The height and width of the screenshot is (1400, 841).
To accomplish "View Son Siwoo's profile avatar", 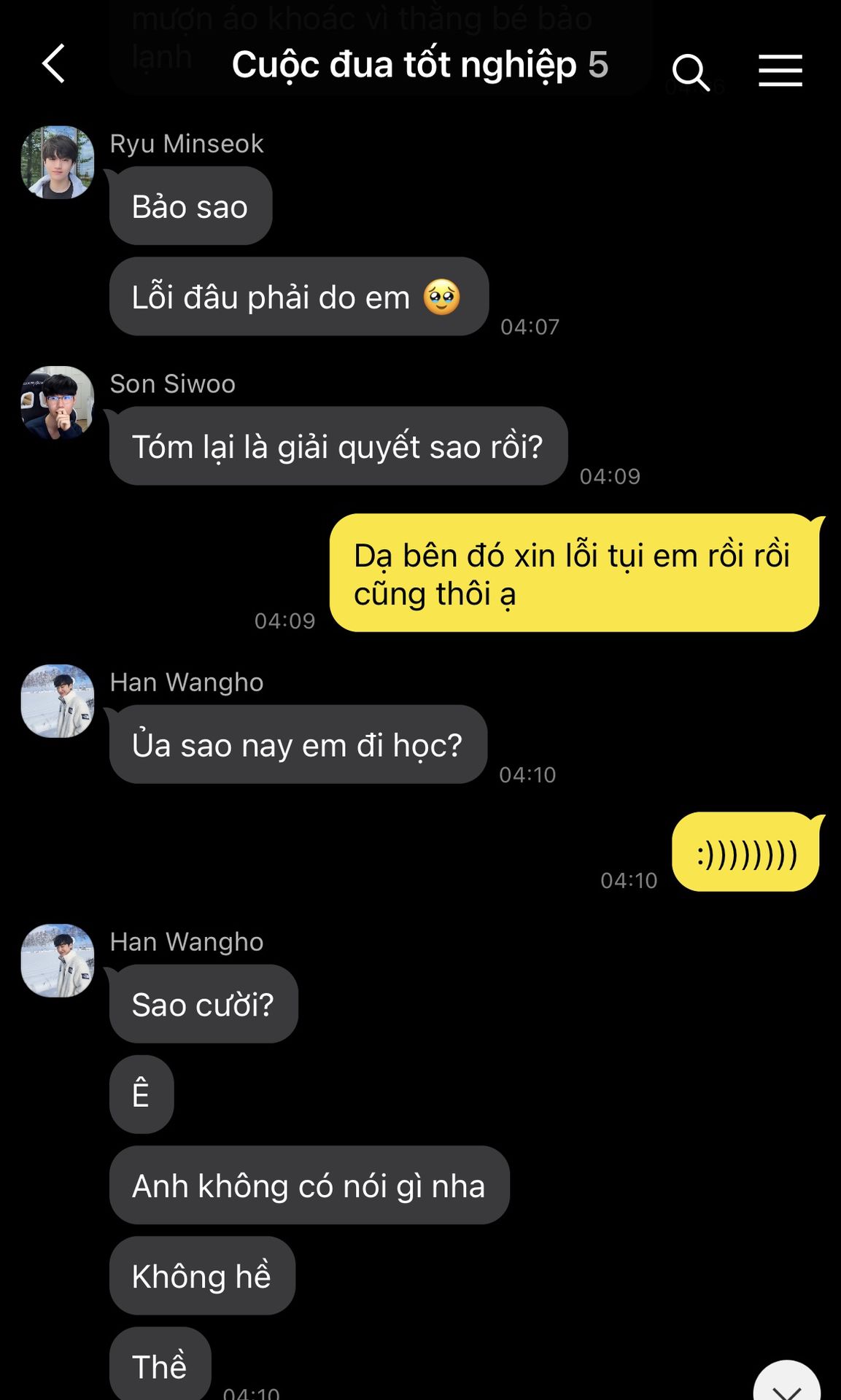I will [x=58, y=402].
